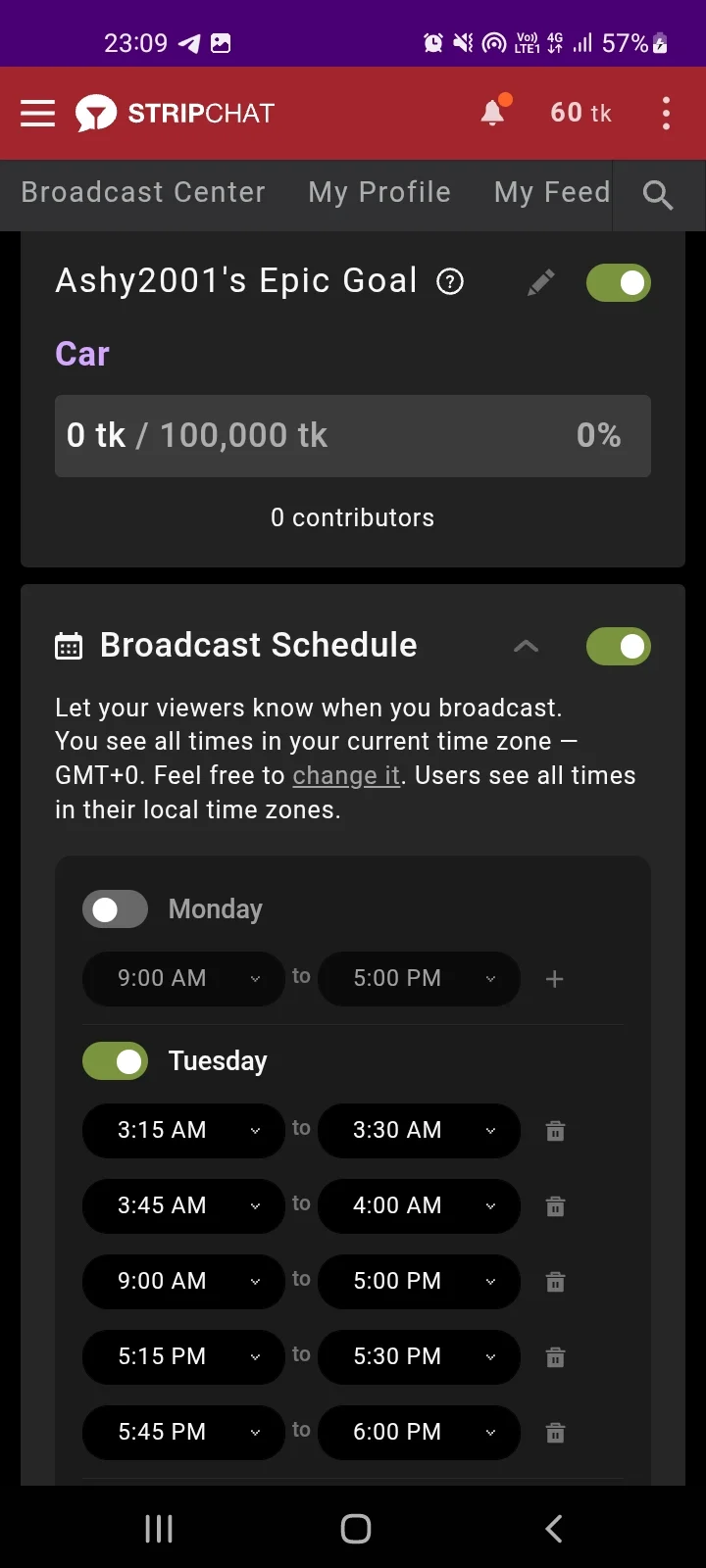Go back using the system back button
Screen dimensions: 706x1568
click(x=554, y=1529)
